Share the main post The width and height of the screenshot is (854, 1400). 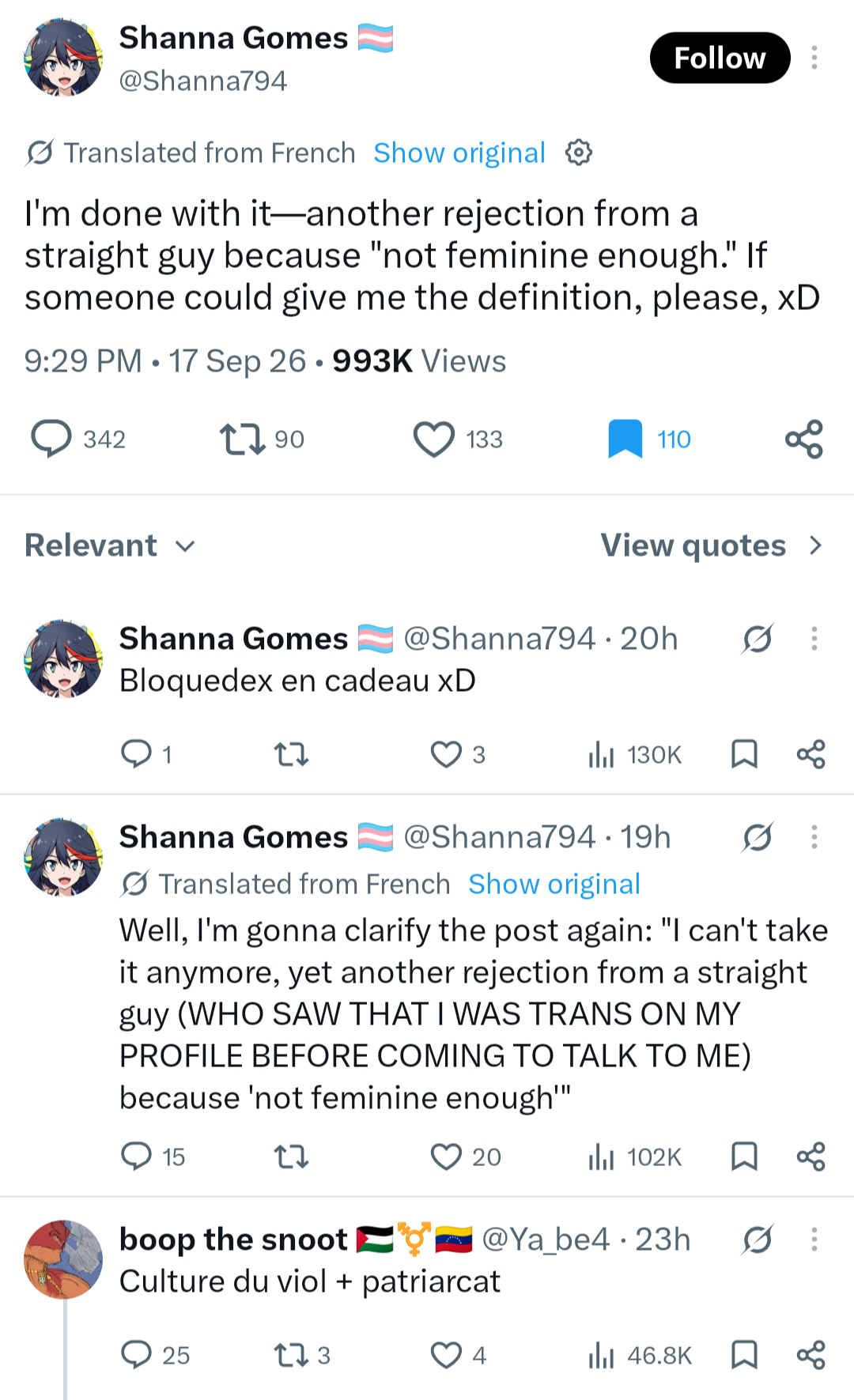click(804, 439)
